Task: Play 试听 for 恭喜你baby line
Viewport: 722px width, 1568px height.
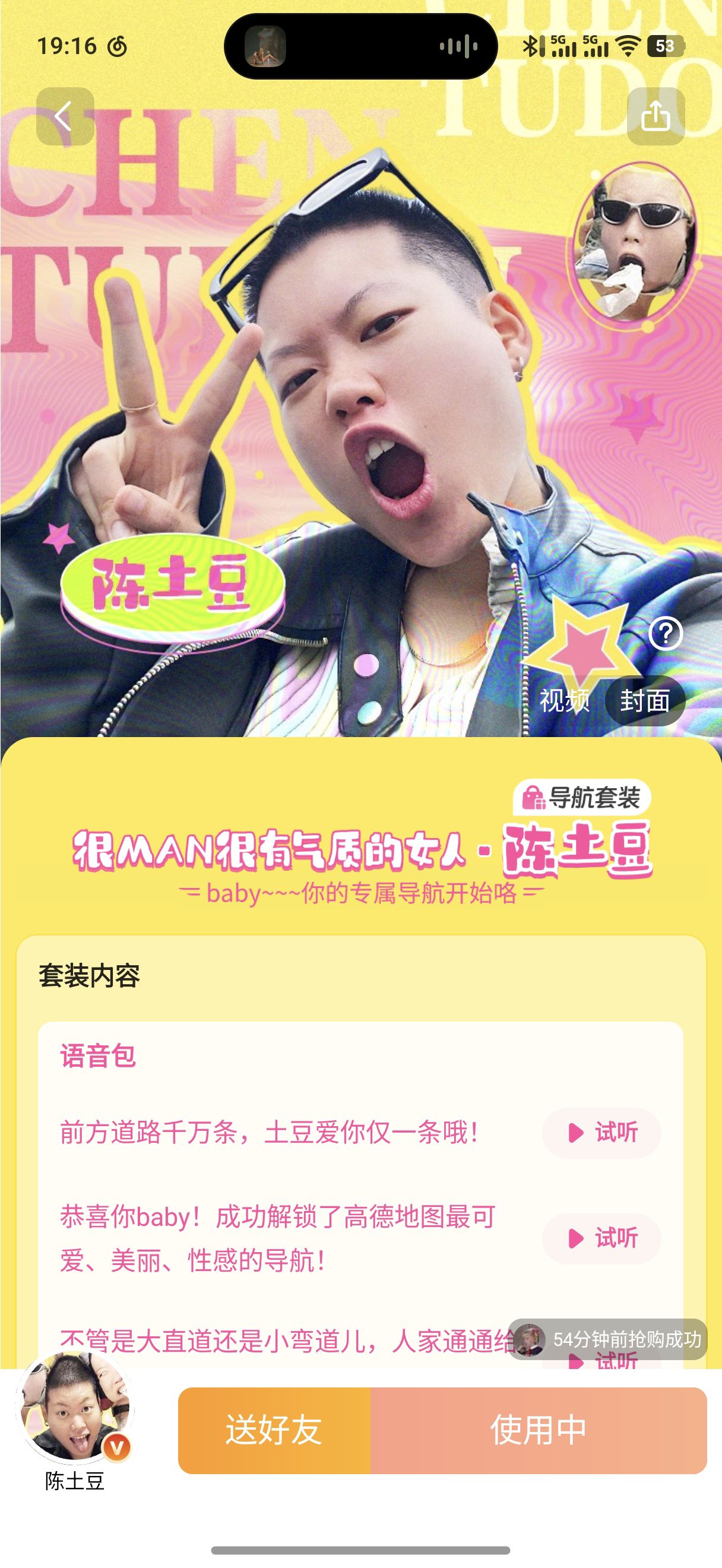Action: tap(601, 1238)
